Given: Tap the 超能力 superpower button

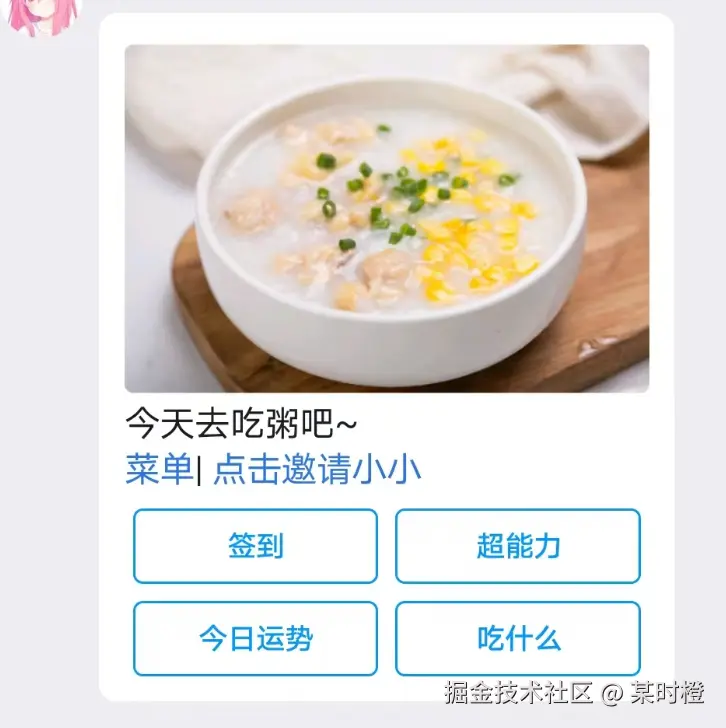Looking at the screenshot, I should click(x=519, y=547).
